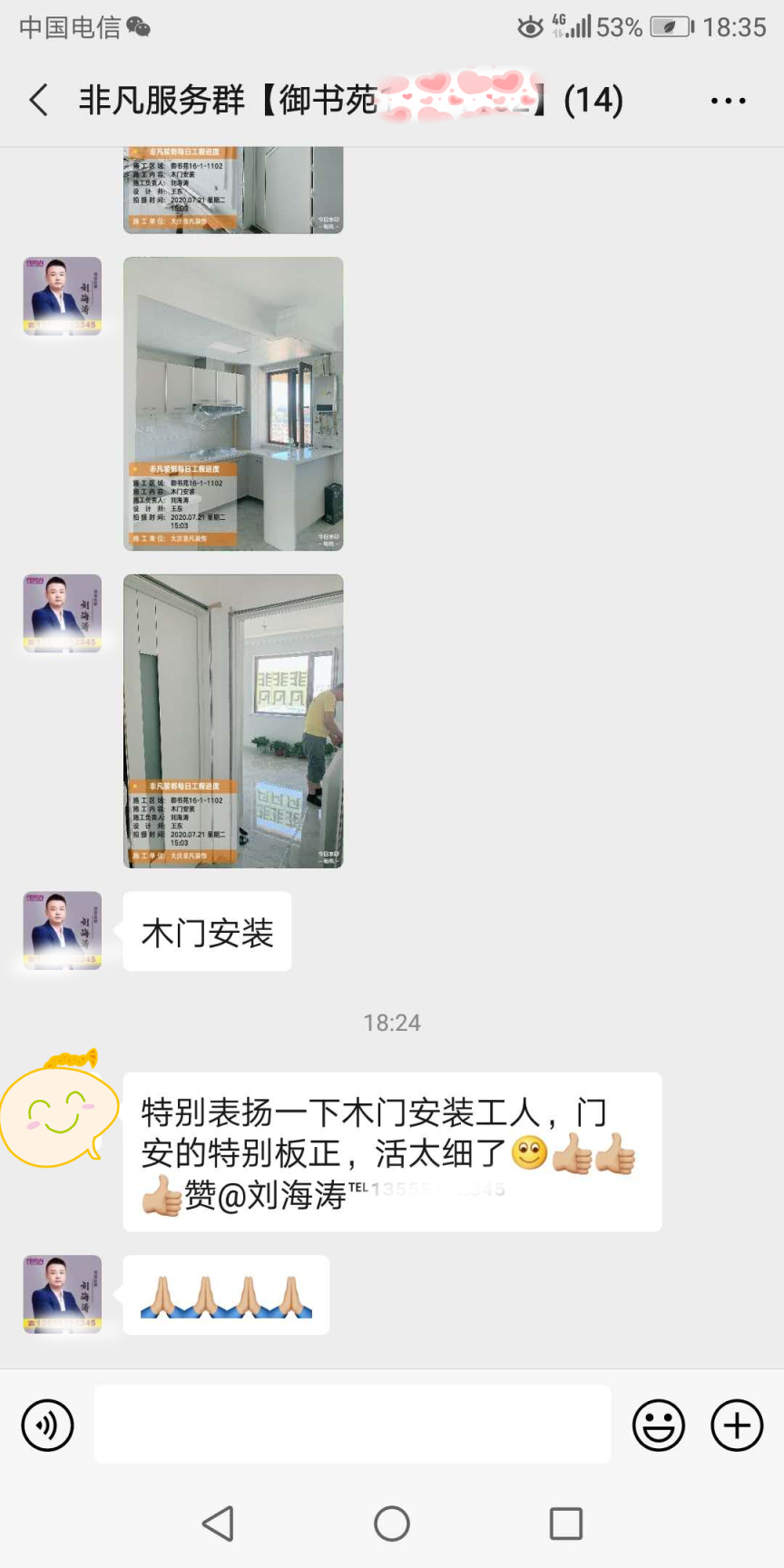
Task: Open the smiley cartoon avatar's profile
Action: [x=58, y=1111]
